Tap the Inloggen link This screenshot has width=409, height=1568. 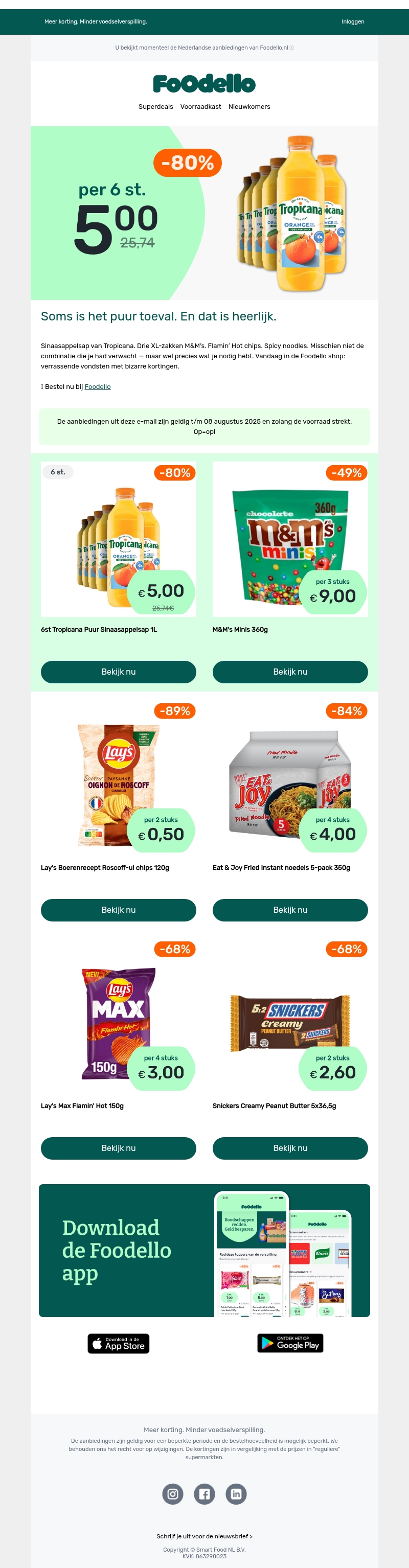352,22
